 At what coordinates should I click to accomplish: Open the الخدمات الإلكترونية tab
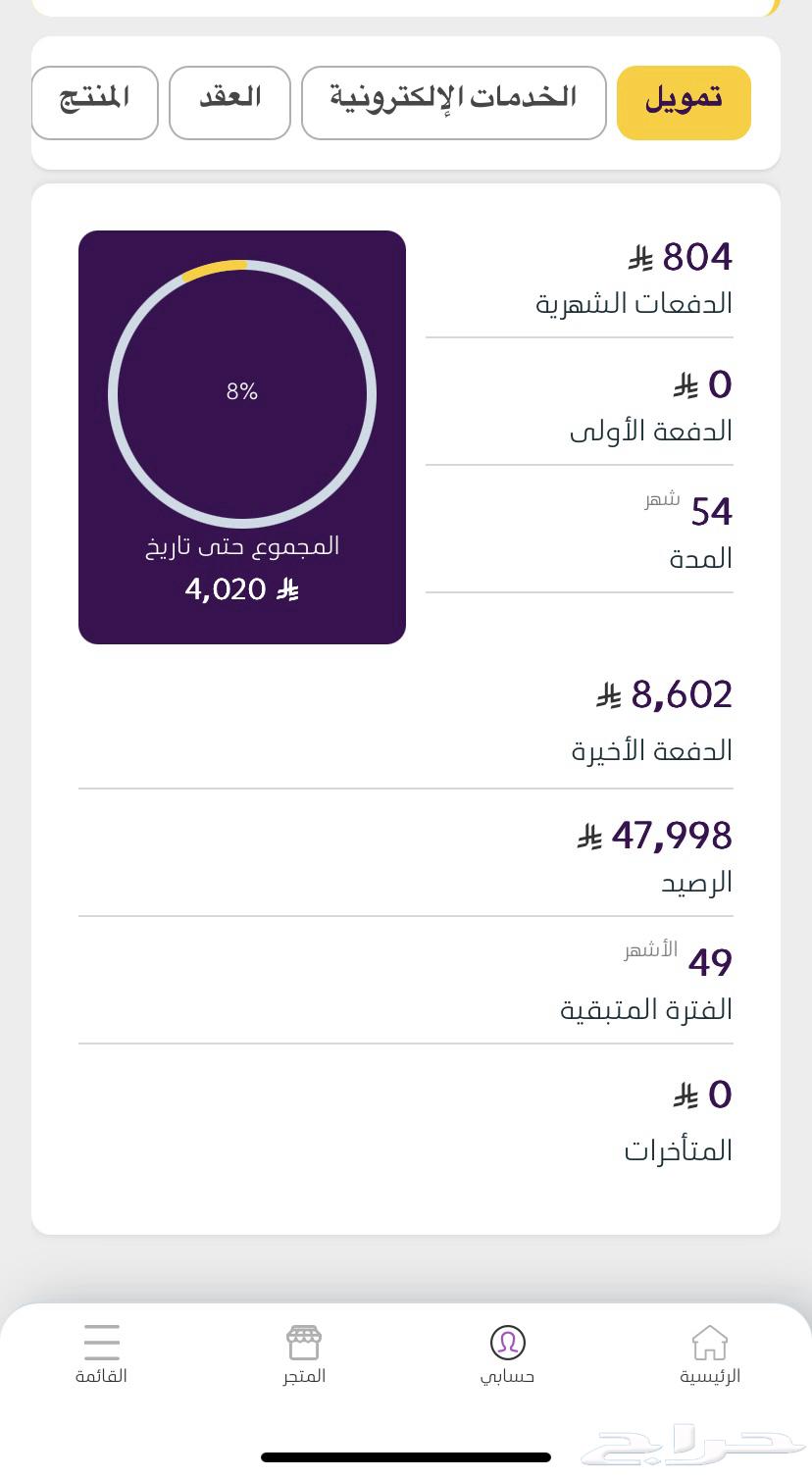pos(453,103)
